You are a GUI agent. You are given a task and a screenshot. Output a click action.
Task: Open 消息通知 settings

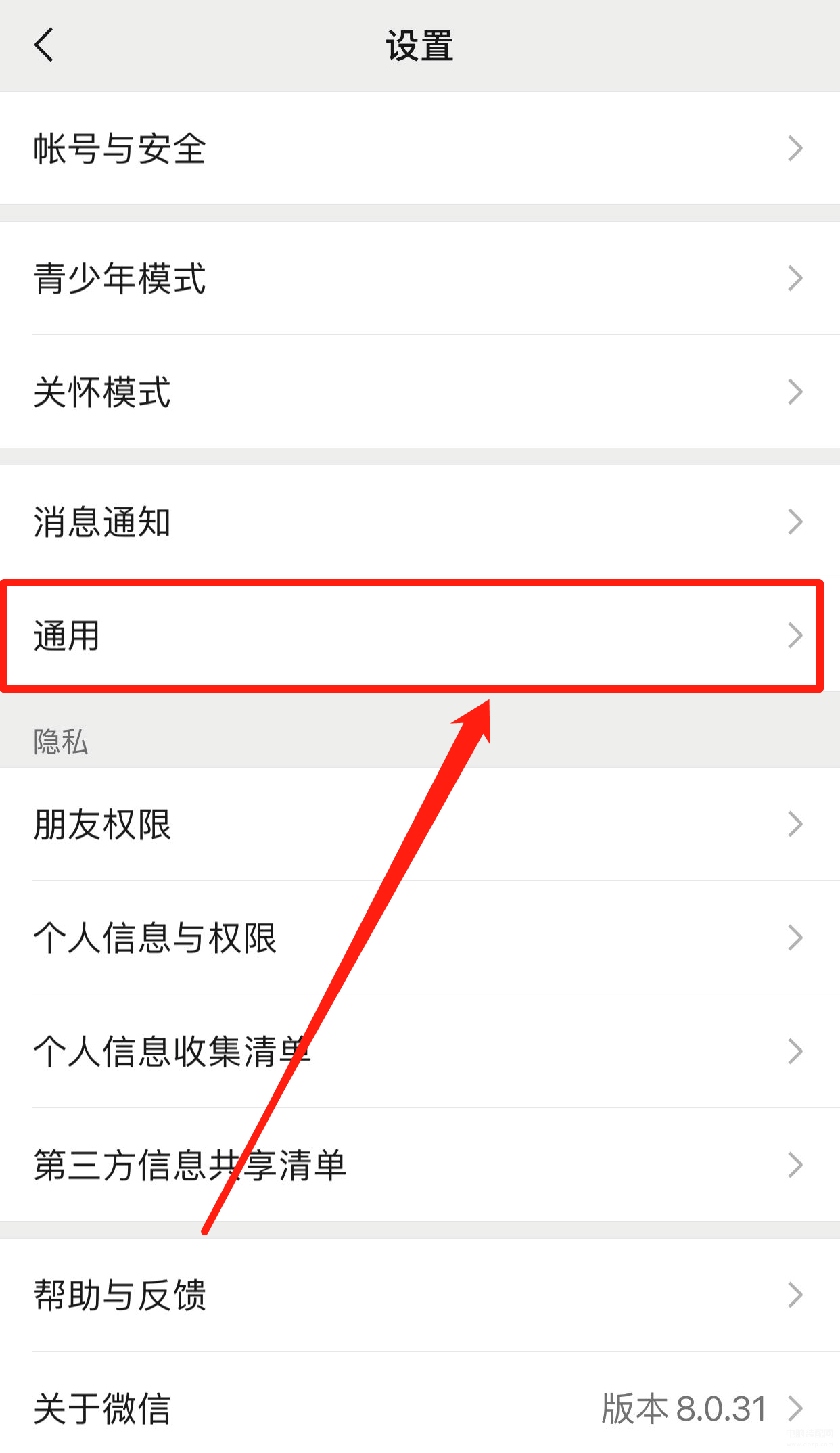420,522
